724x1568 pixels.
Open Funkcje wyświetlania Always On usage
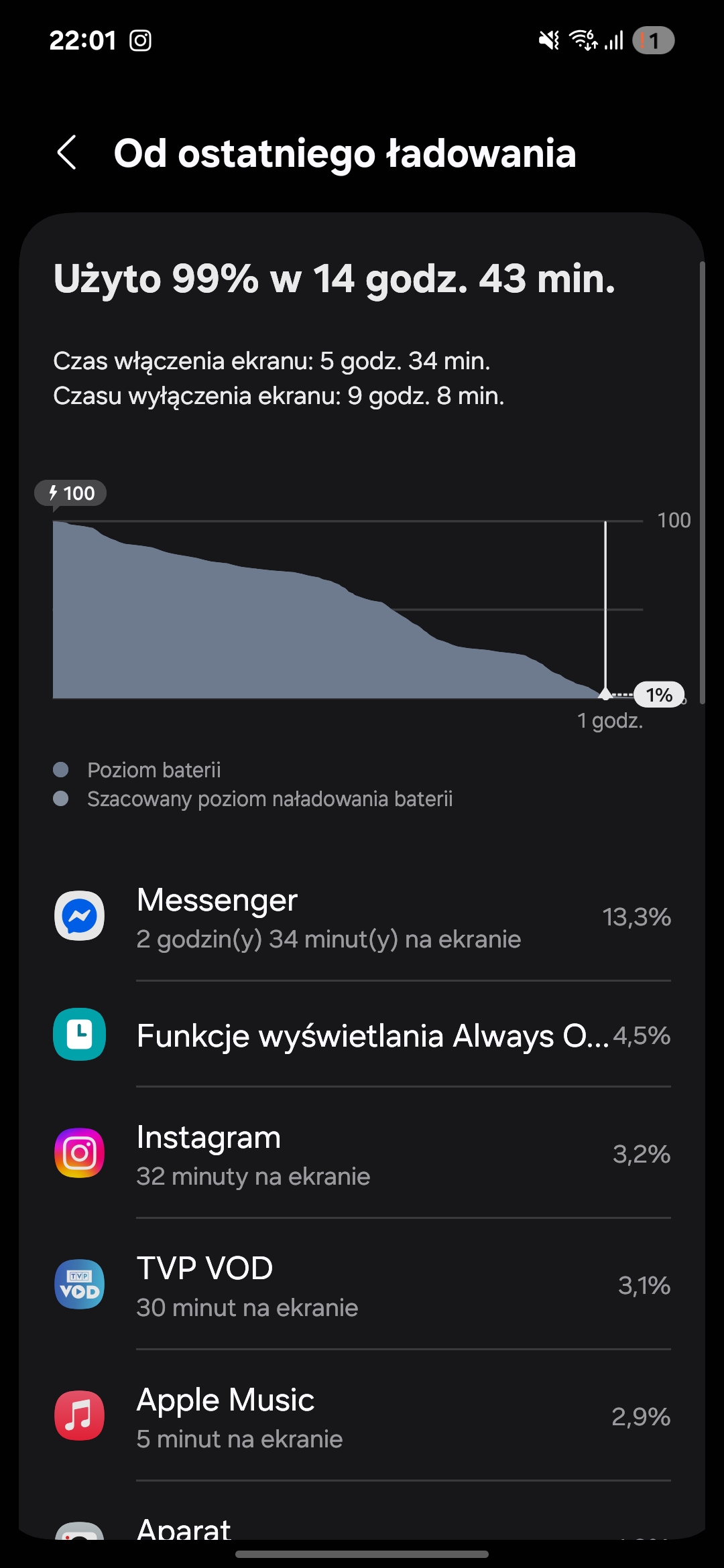[362, 1035]
